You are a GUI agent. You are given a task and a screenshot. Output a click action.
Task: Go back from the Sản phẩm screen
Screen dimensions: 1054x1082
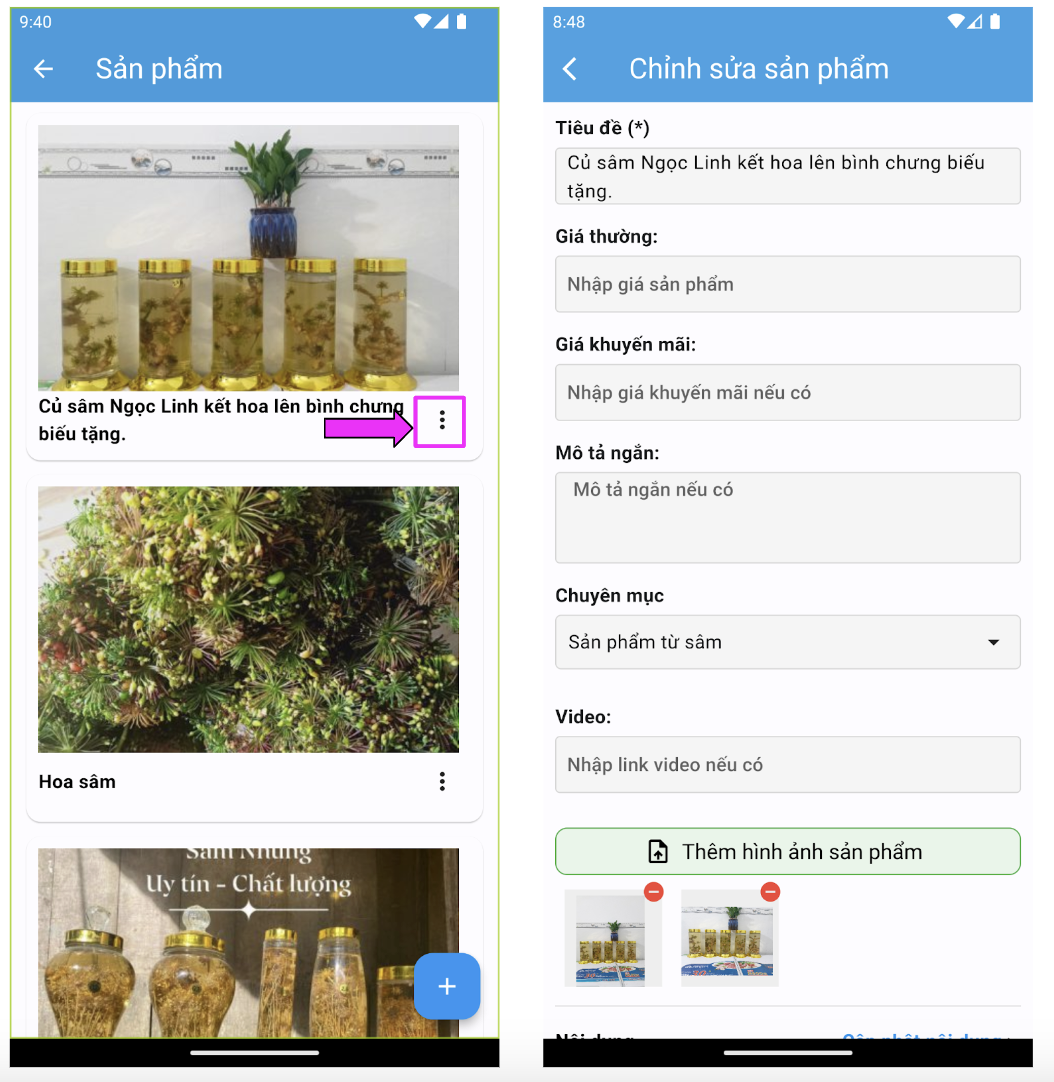[x=43, y=69]
